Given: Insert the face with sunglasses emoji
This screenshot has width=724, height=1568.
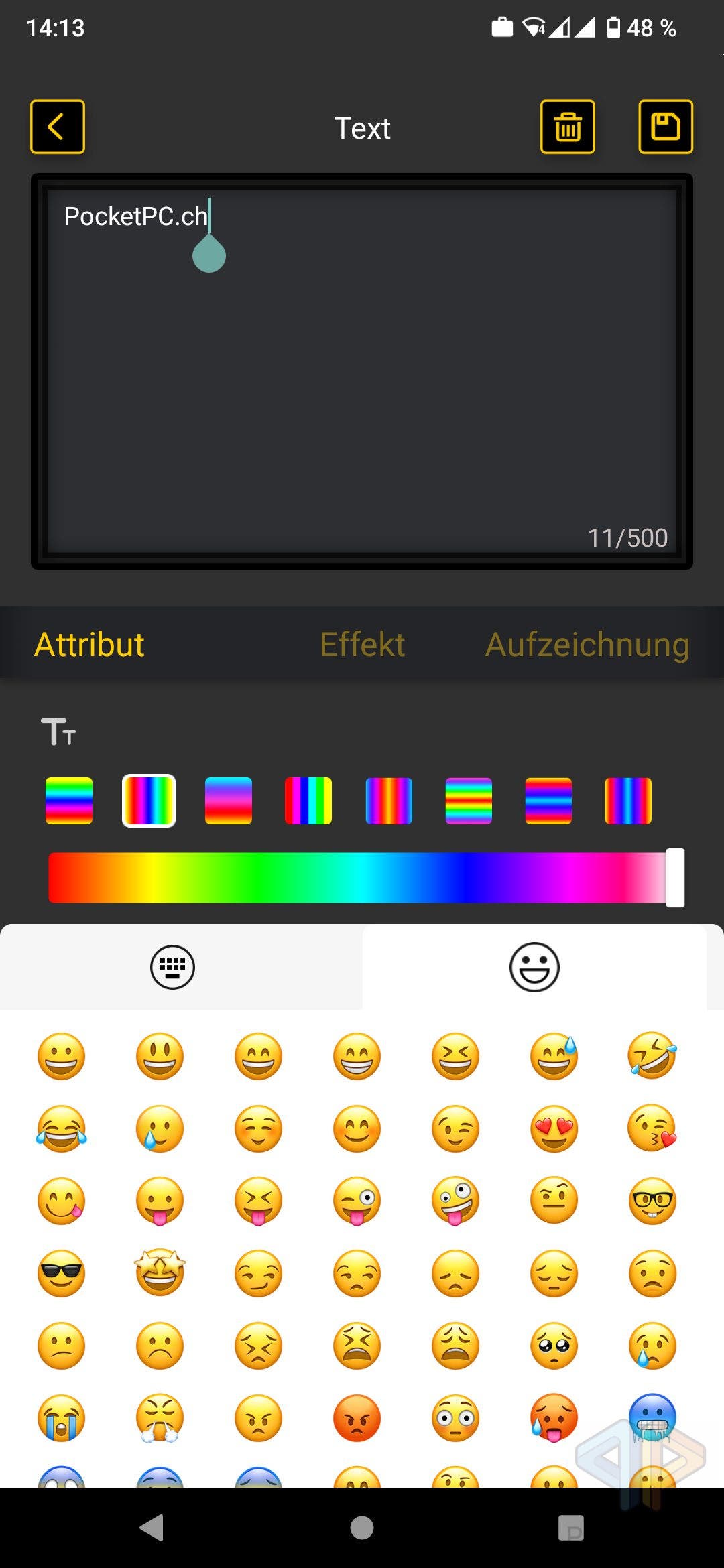Looking at the screenshot, I should (x=62, y=1272).
